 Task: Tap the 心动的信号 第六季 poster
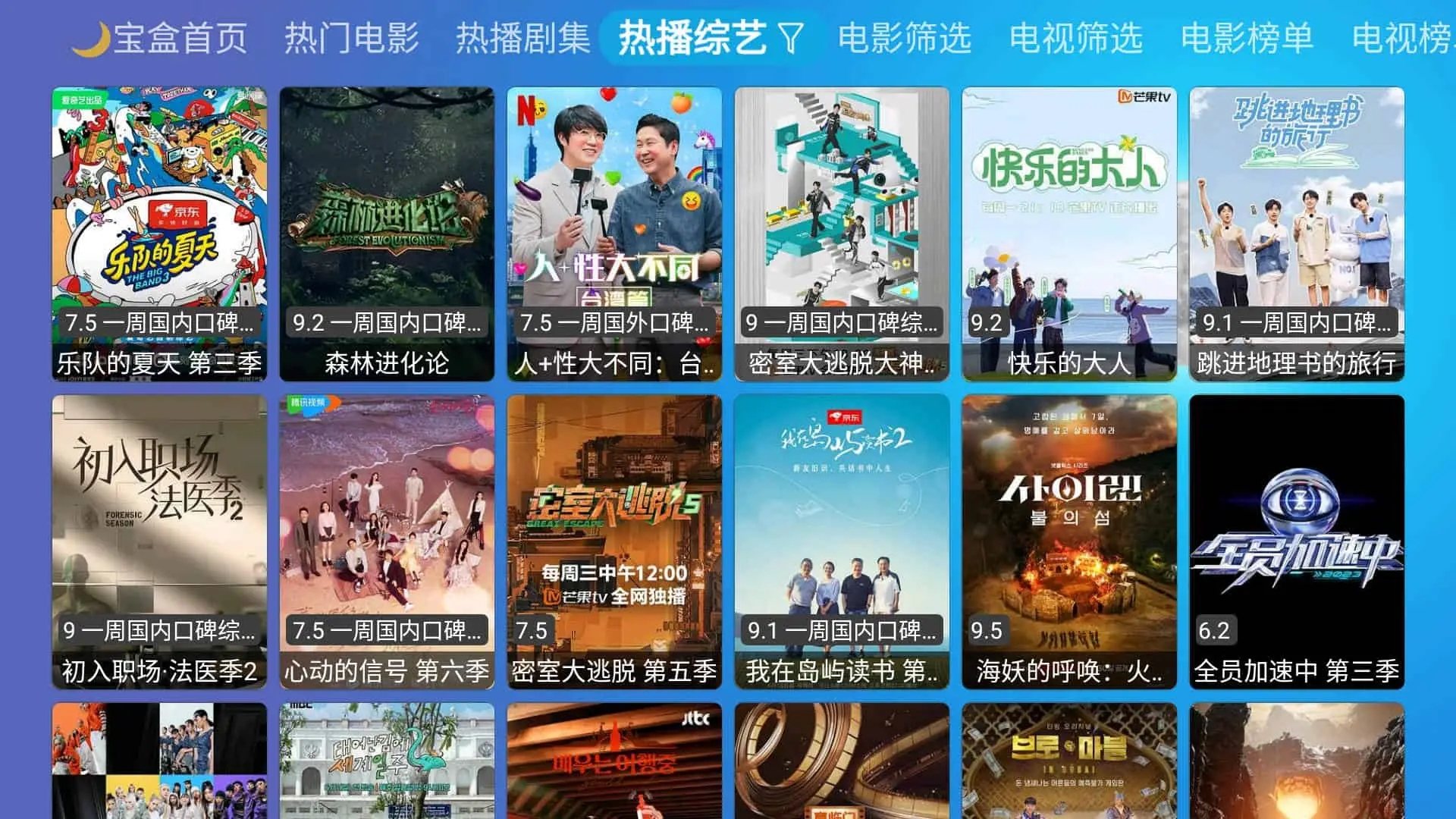(x=387, y=541)
